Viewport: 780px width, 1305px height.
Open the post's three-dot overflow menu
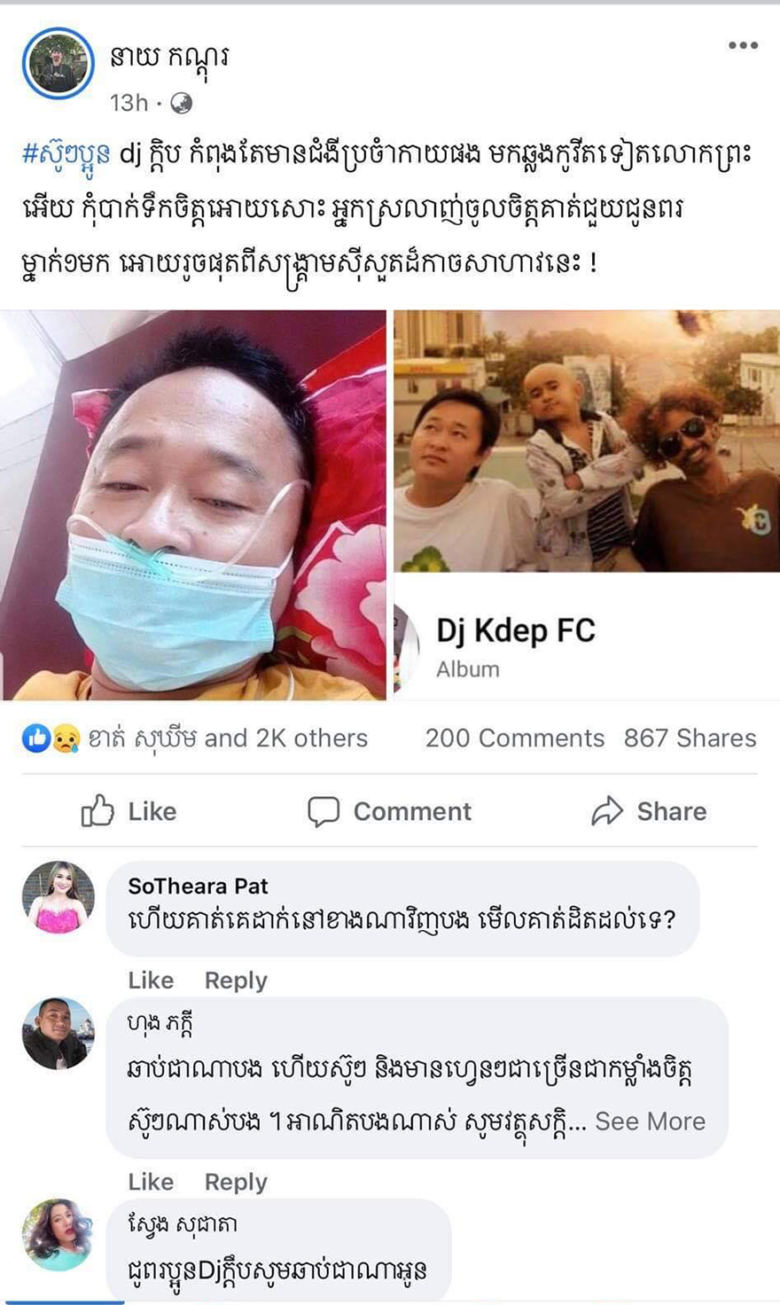click(742, 46)
